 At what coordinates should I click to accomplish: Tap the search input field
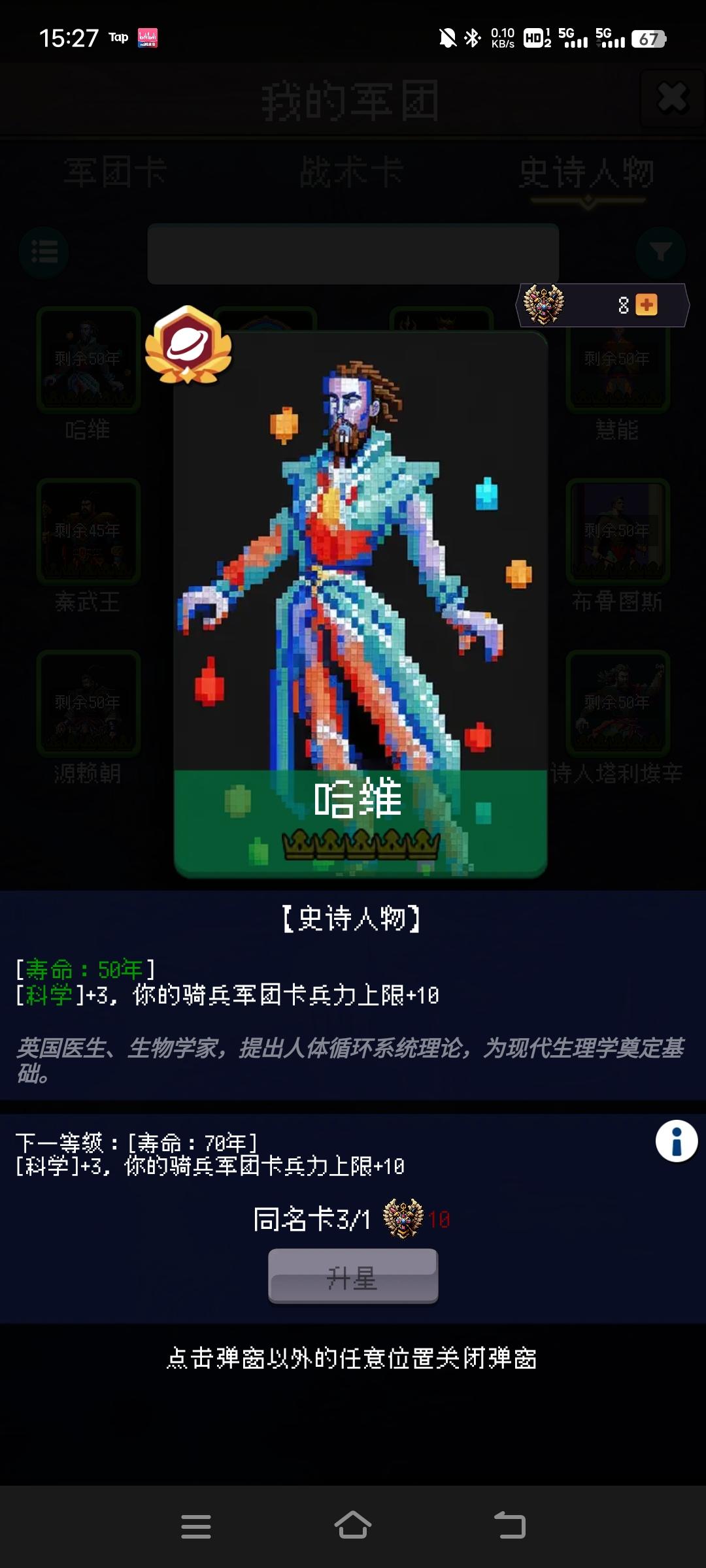pyautogui.click(x=353, y=253)
